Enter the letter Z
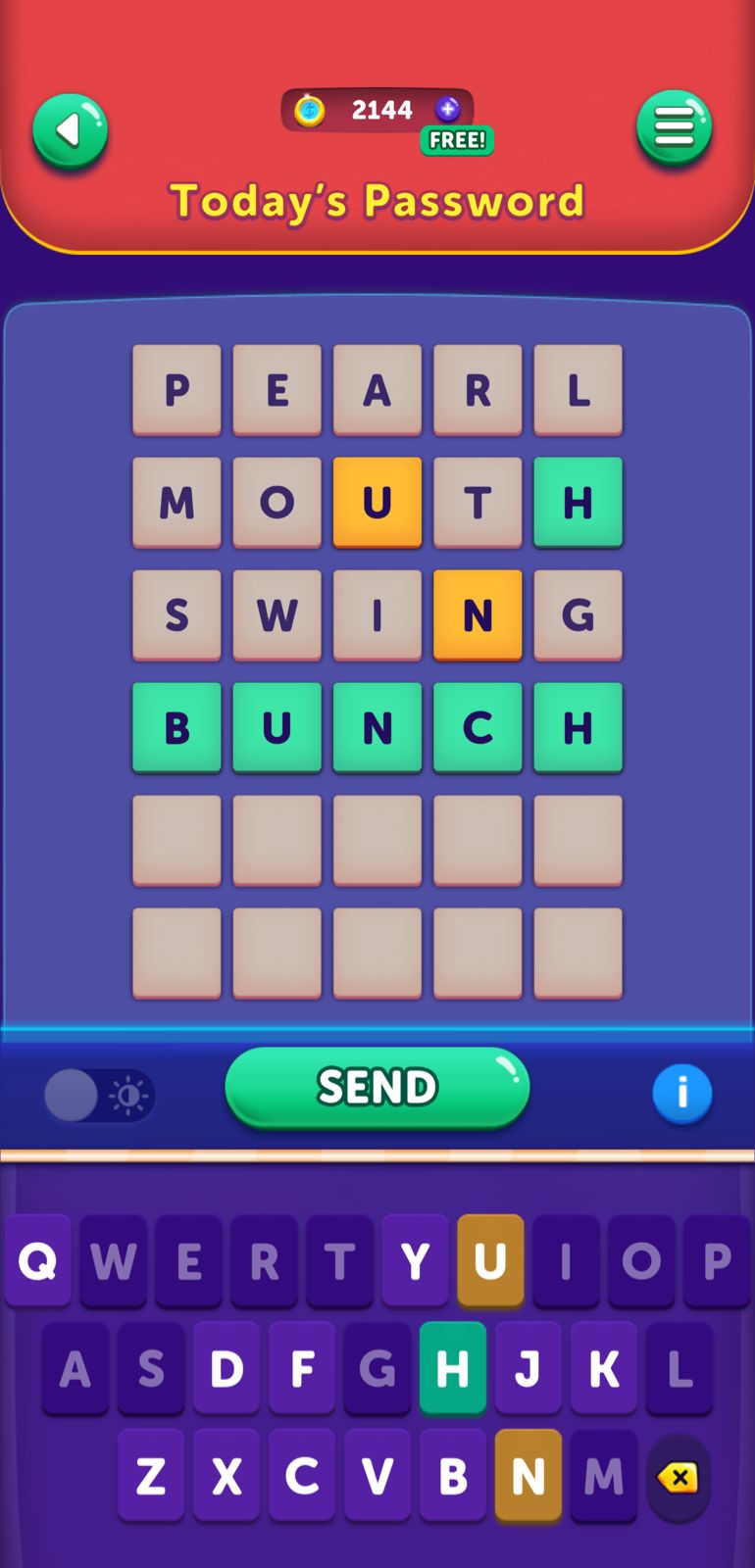The image size is (755, 1568). point(151,1475)
